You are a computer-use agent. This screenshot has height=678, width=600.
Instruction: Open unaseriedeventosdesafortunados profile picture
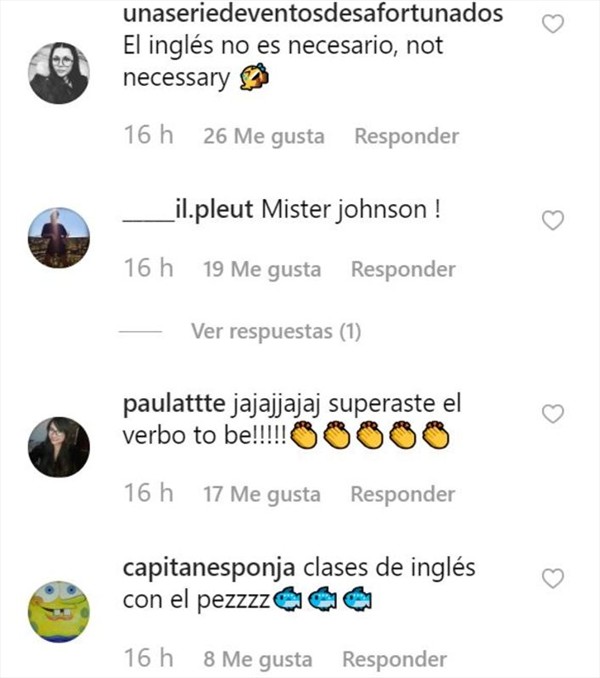pos(60,73)
